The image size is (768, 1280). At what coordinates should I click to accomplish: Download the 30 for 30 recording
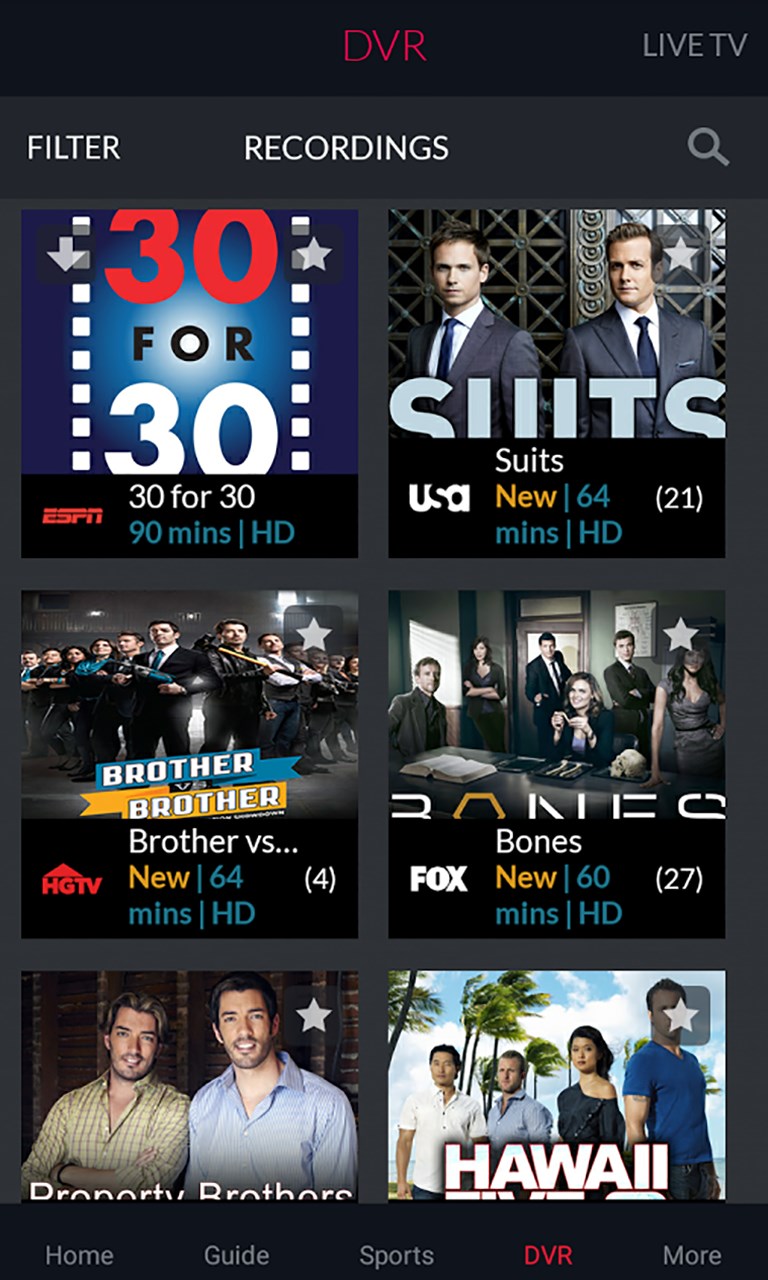[66, 254]
